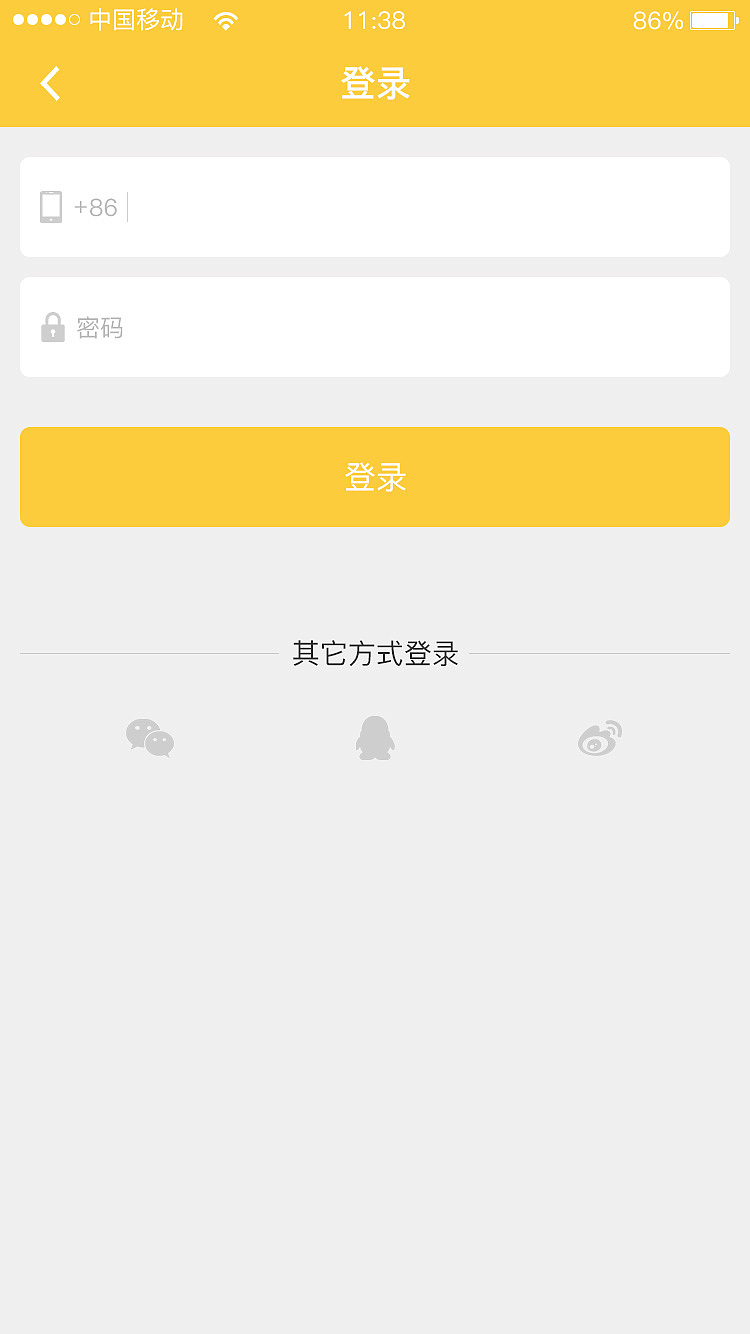The image size is (750, 1334).
Task: Tap the 11:38 clock in the status bar
Action: point(375,20)
